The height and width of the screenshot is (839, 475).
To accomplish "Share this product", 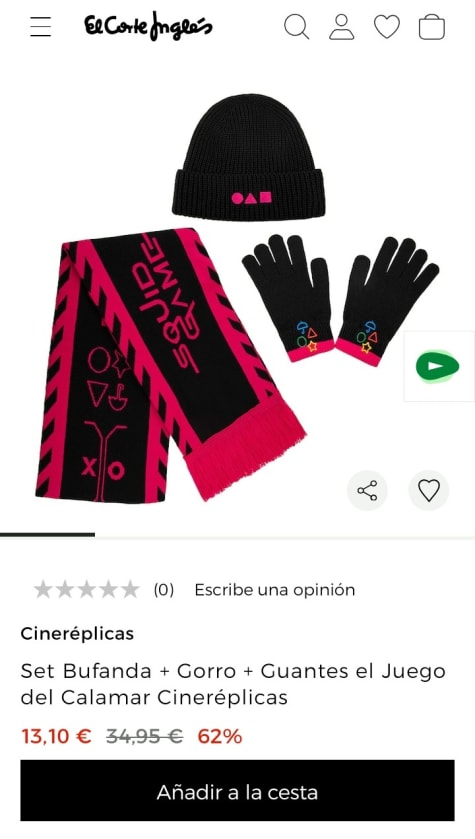I will [x=367, y=490].
